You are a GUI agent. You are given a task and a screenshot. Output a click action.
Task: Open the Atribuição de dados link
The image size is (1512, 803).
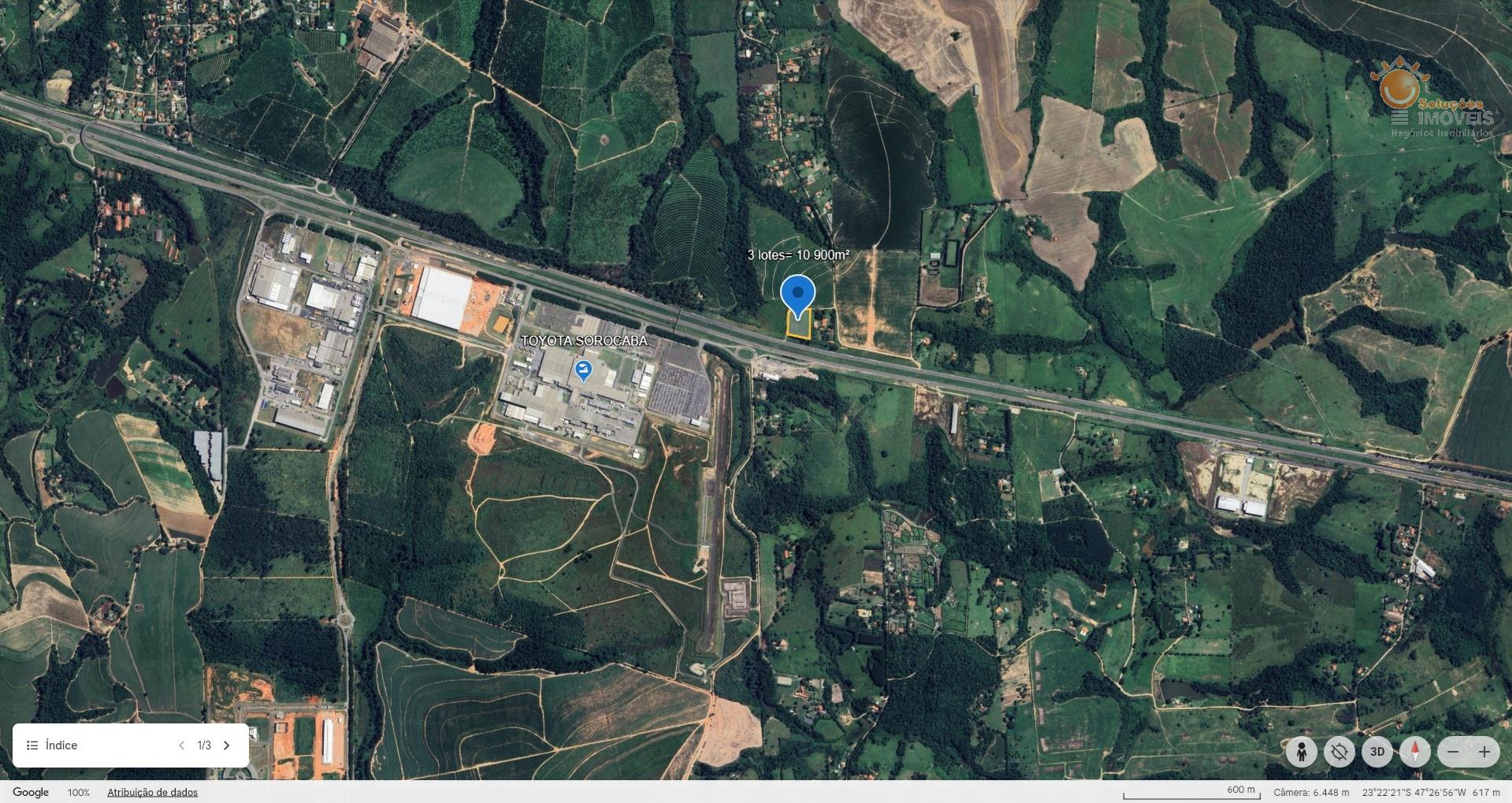click(152, 793)
